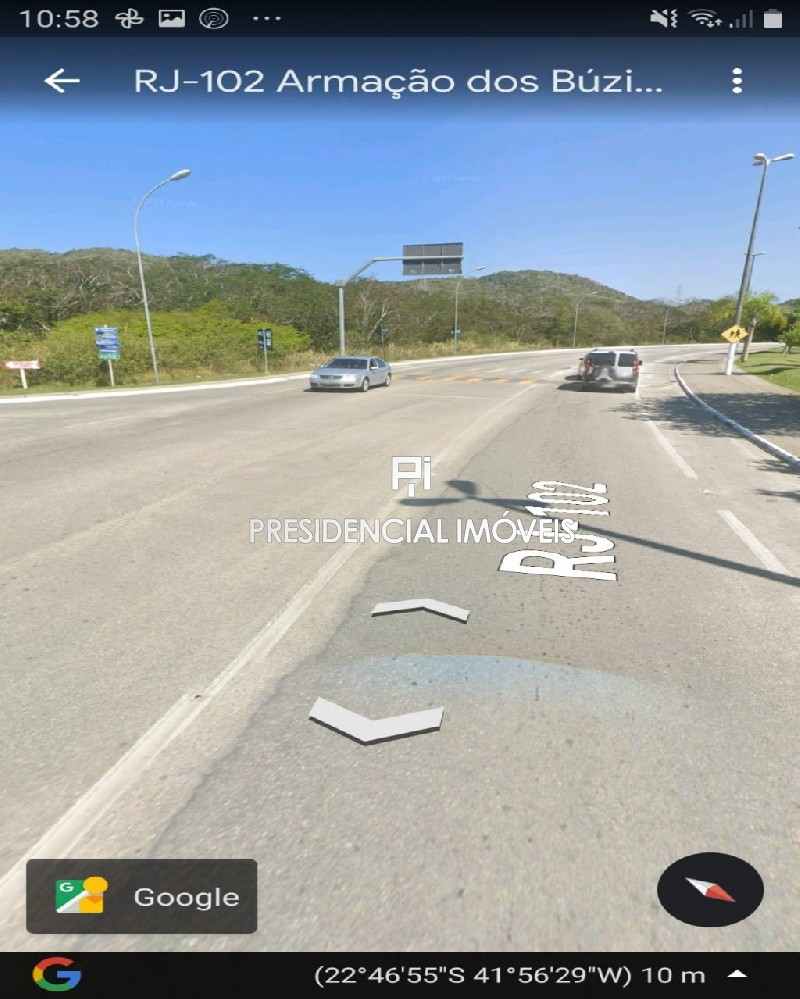This screenshot has width=800, height=999.
Task: Expand the coordinates bar with the up arrow
Action: pyautogui.click(x=737, y=974)
